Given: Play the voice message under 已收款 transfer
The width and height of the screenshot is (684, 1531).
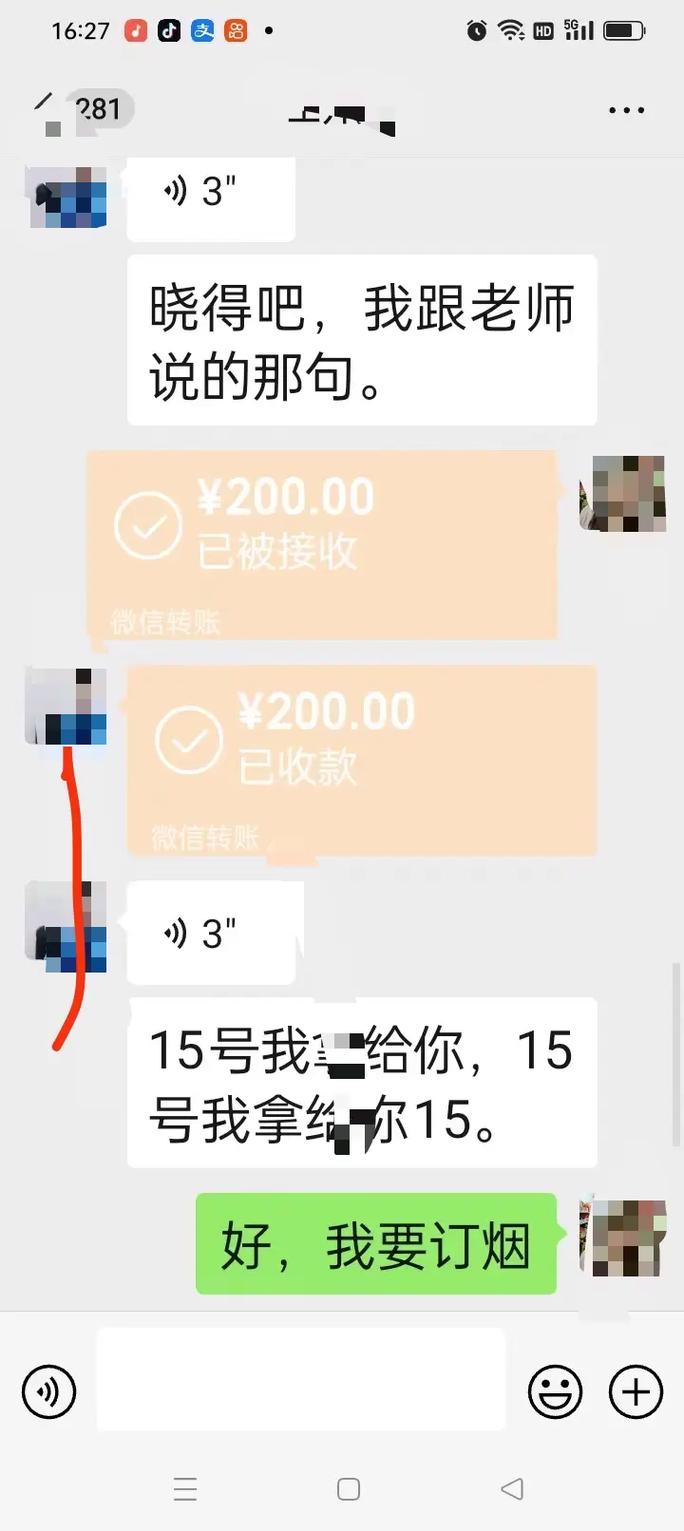Looking at the screenshot, I should click(x=211, y=934).
